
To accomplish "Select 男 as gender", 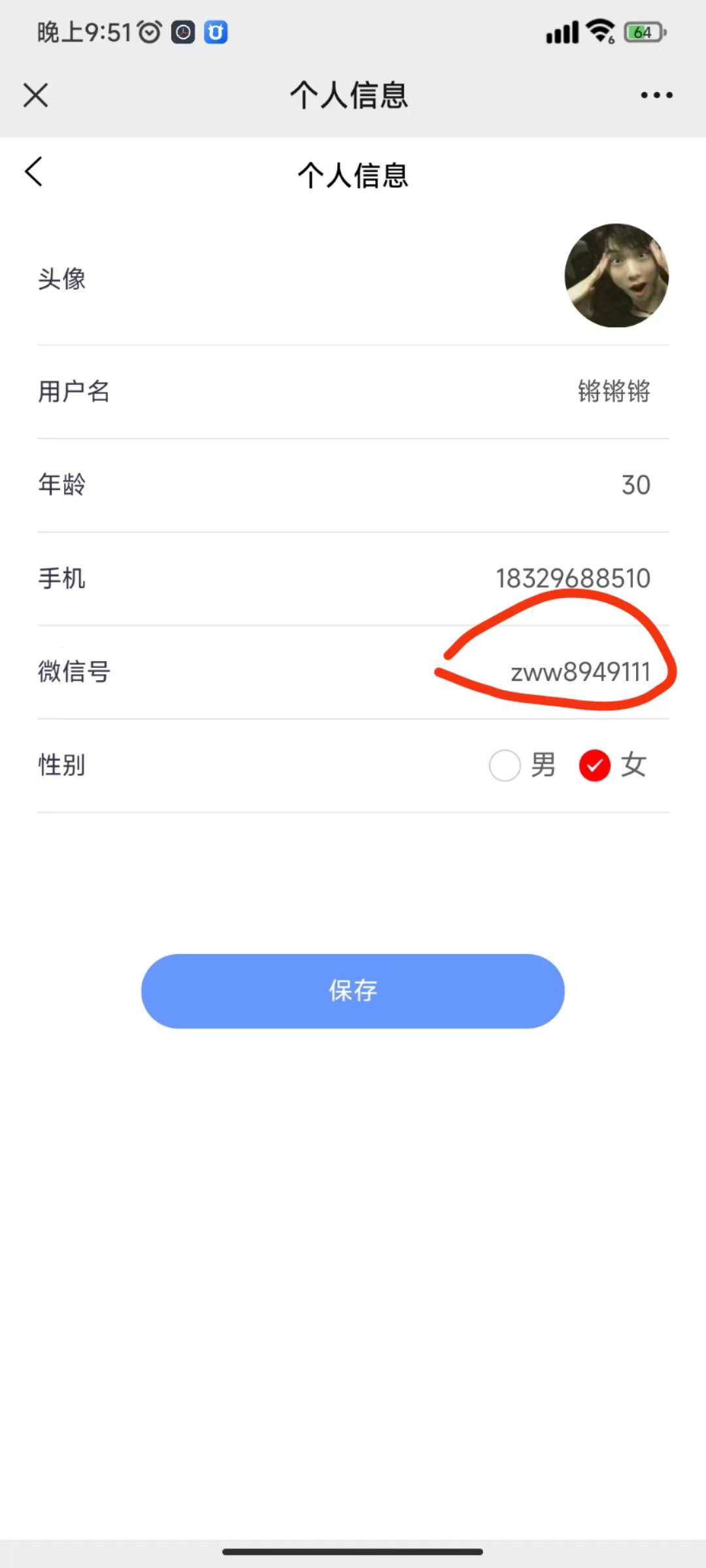I will click(505, 765).
